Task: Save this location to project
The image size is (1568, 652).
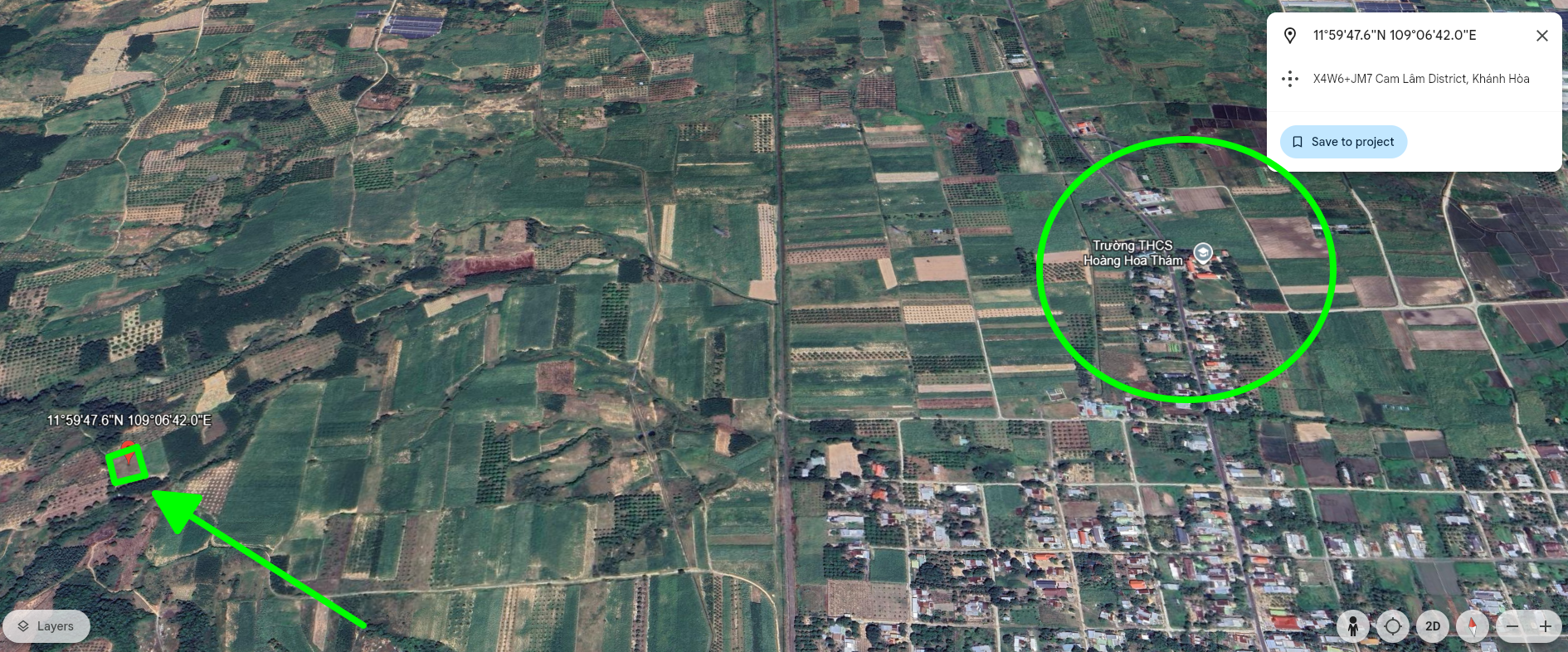Action: [x=1343, y=142]
